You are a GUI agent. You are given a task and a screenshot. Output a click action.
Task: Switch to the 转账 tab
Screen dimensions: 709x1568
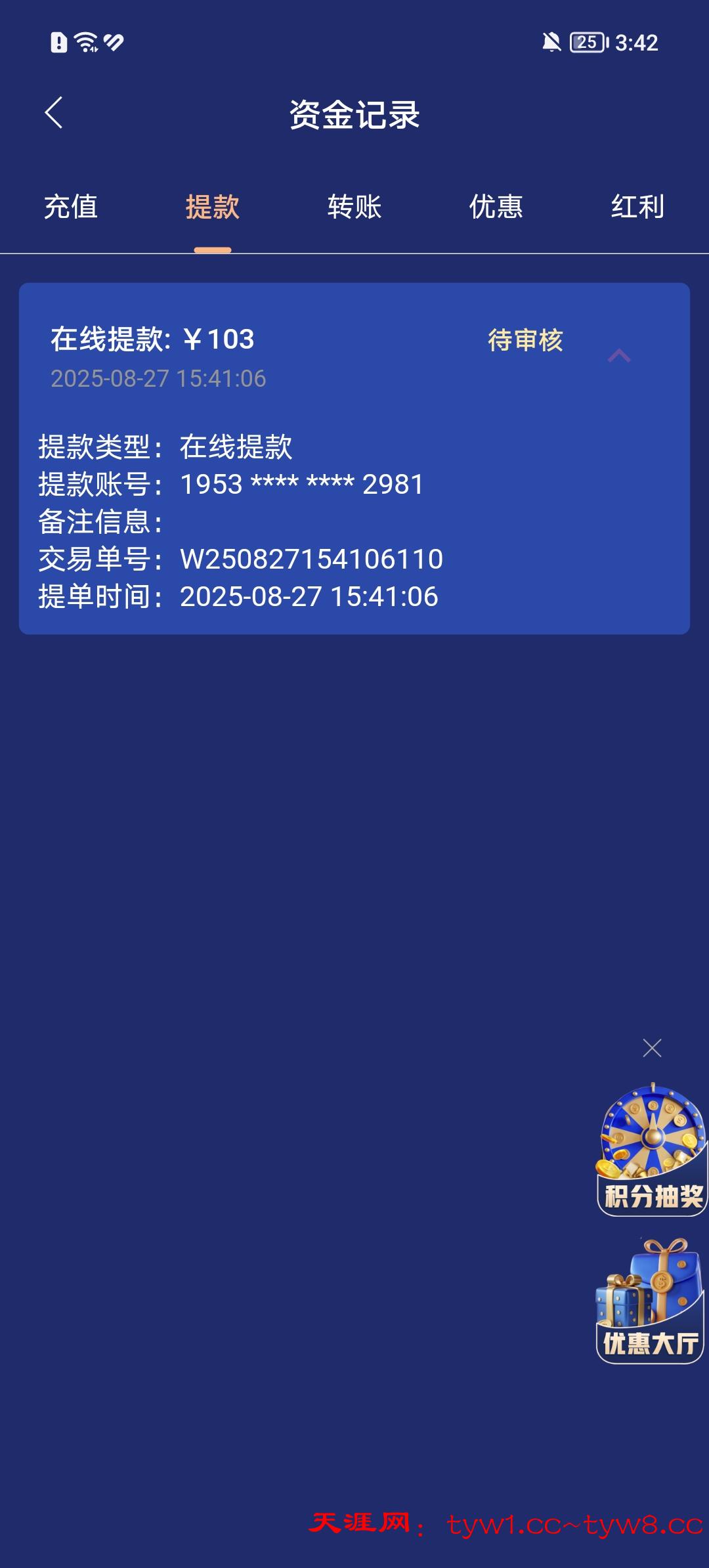pos(353,207)
